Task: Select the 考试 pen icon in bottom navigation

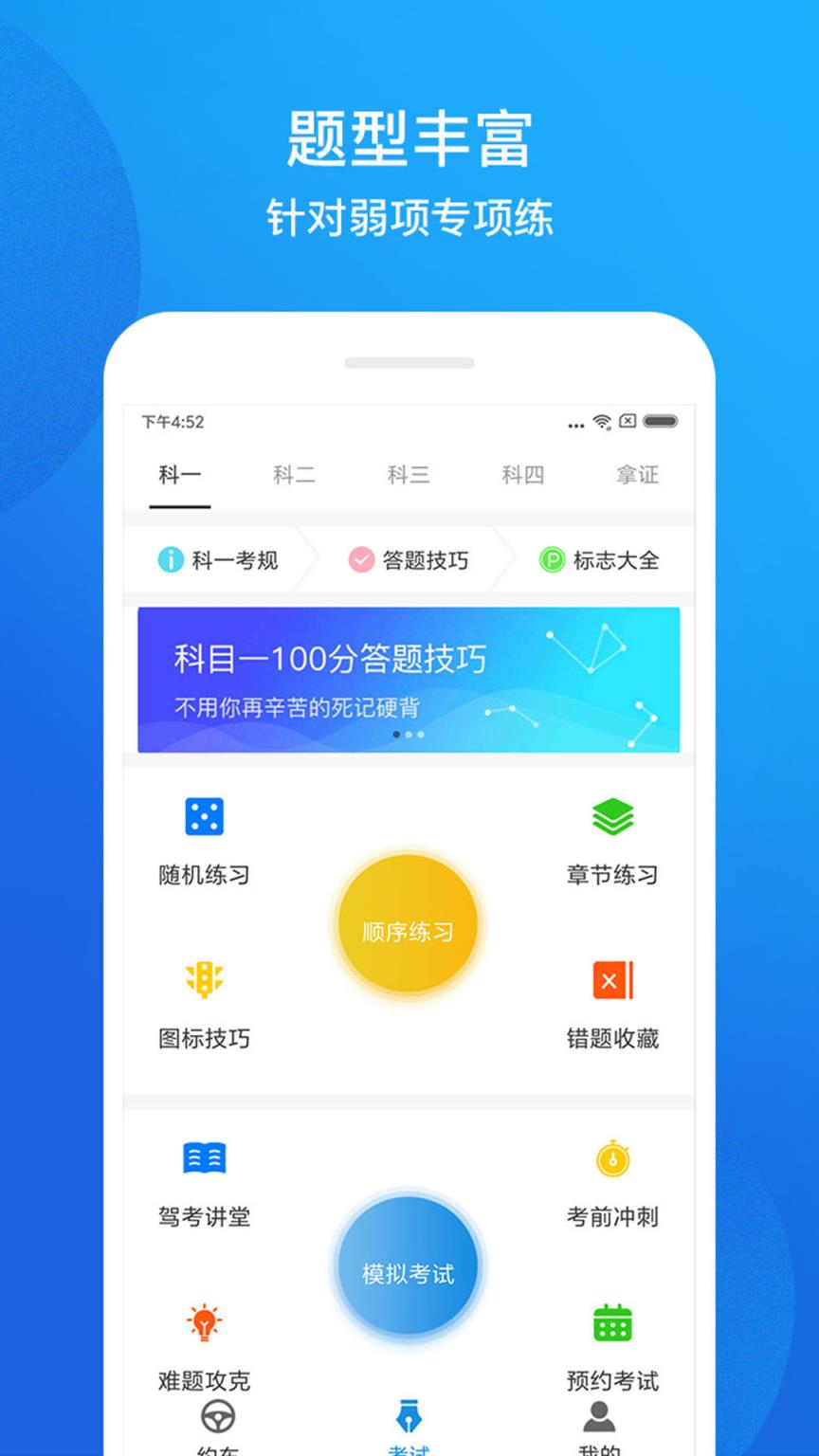Action: tap(408, 1418)
